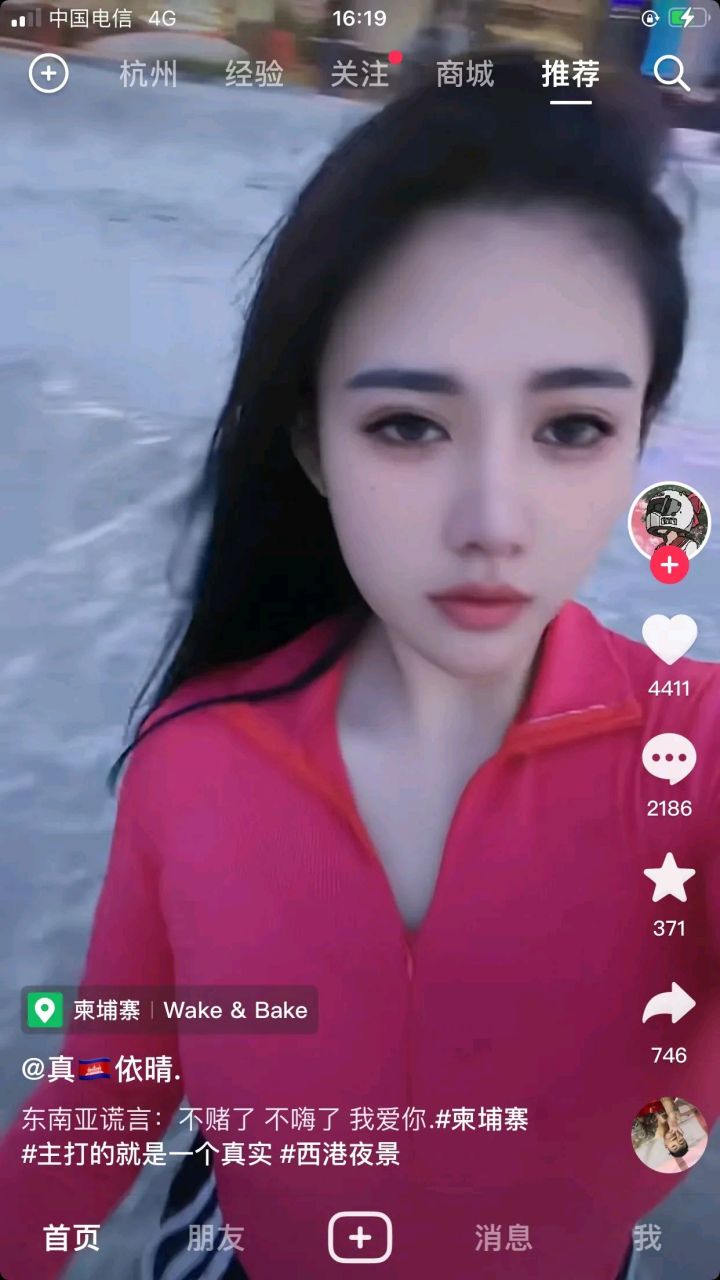The width and height of the screenshot is (720, 1280).
Task: Open the camera to record a new video
Action: click(360, 1237)
